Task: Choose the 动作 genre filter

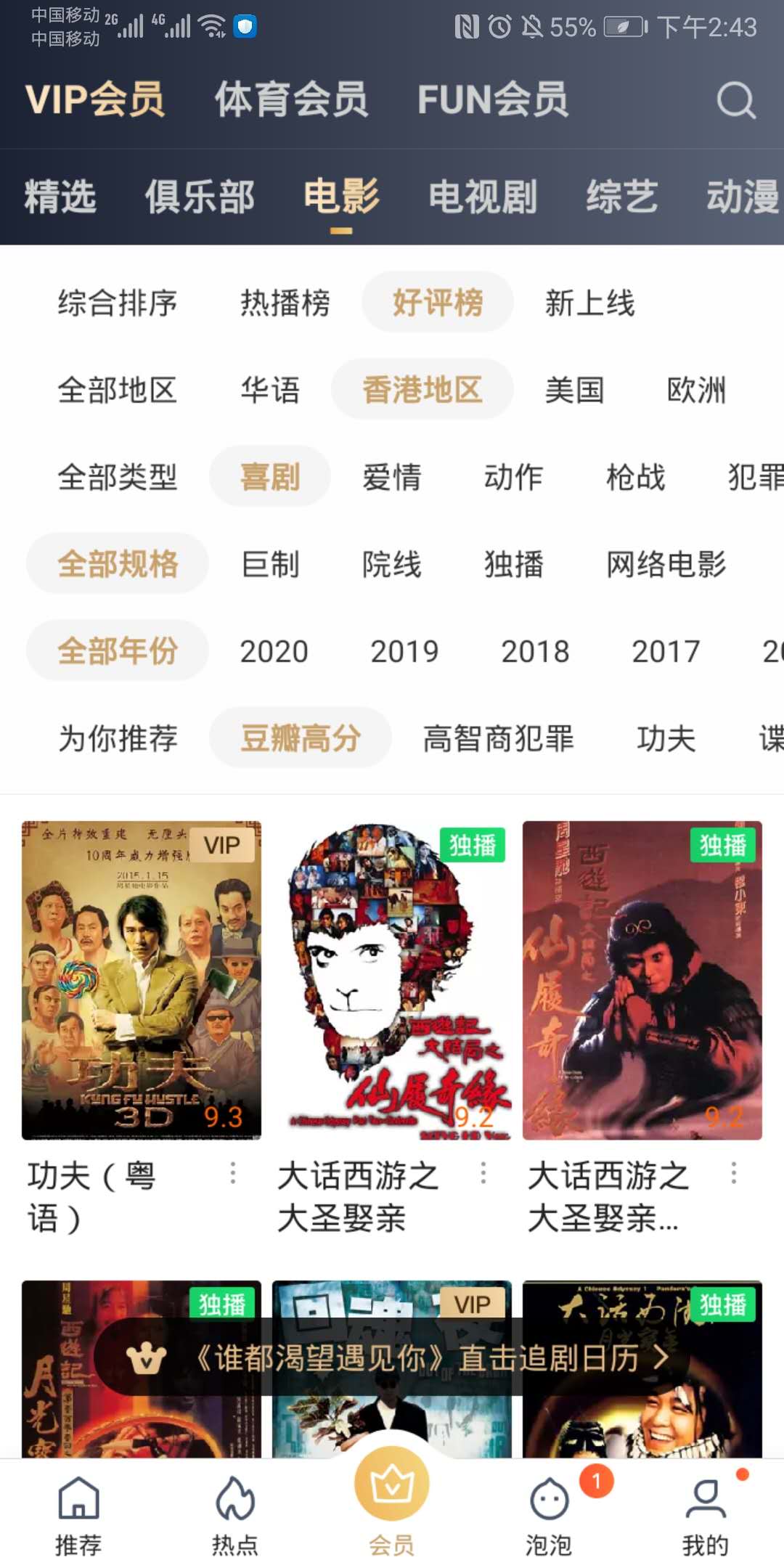Action: click(514, 477)
